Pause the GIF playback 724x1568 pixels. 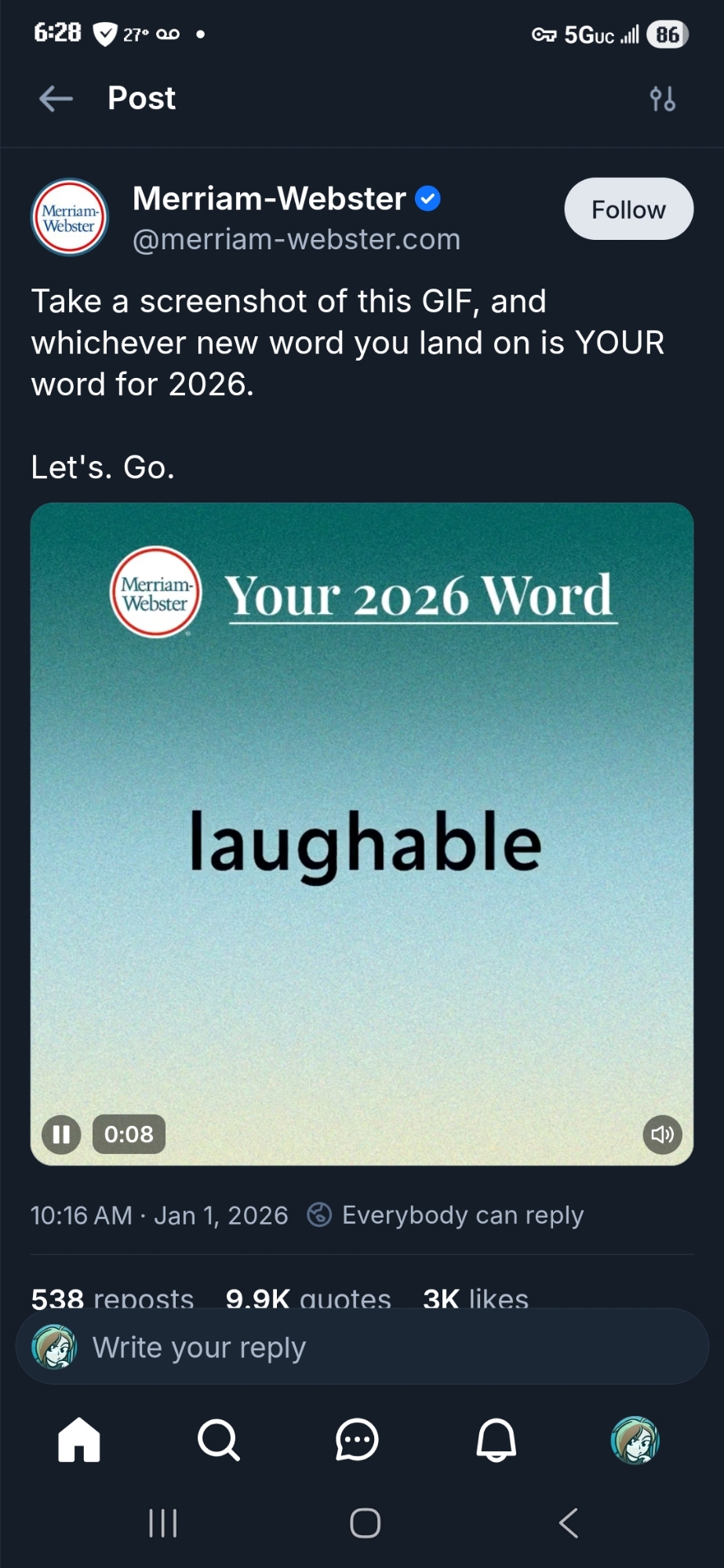point(61,1134)
